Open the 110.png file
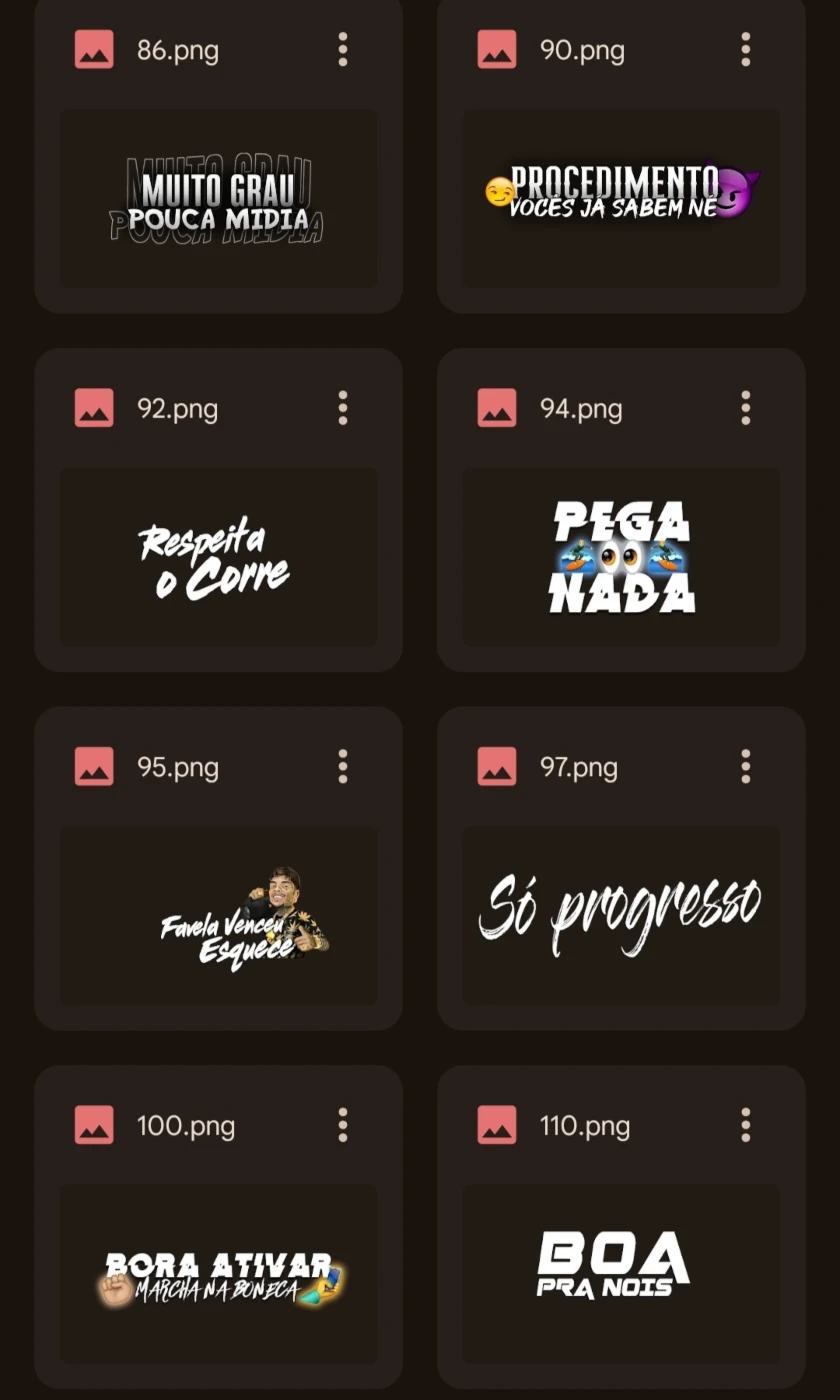 coord(621,1274)
